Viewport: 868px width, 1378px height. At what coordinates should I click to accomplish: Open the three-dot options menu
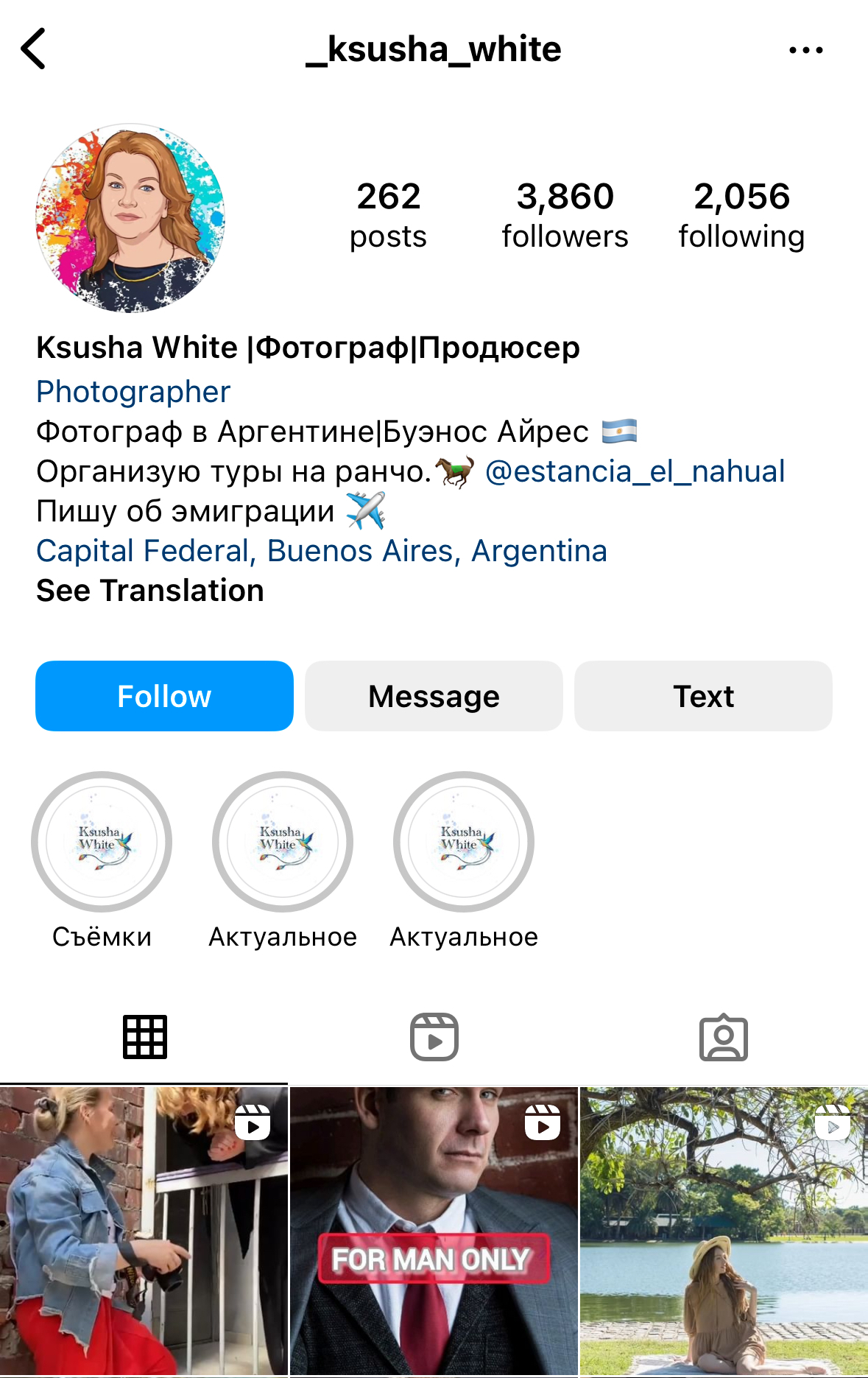805,50
